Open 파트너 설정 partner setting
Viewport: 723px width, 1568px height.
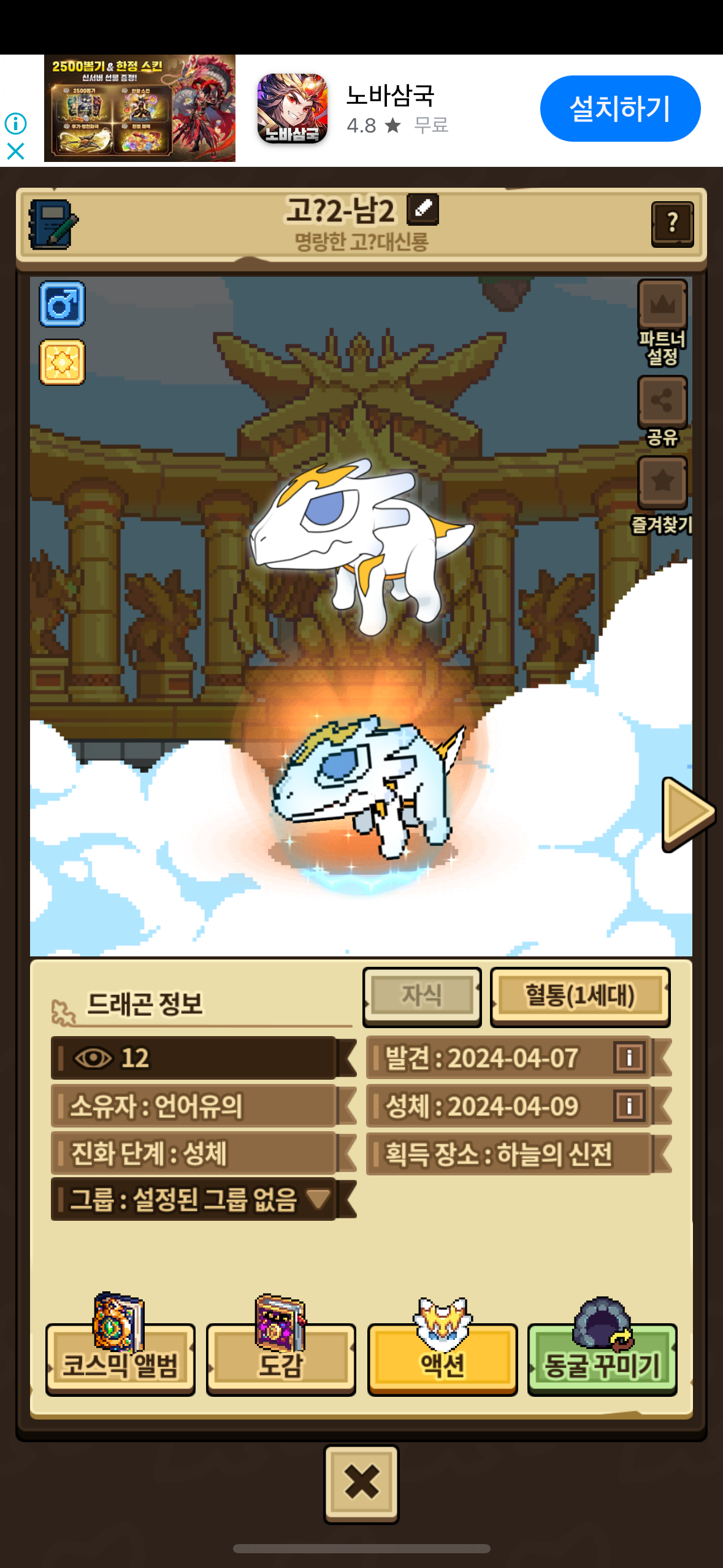pyautogui.click(x=662, y=322)
